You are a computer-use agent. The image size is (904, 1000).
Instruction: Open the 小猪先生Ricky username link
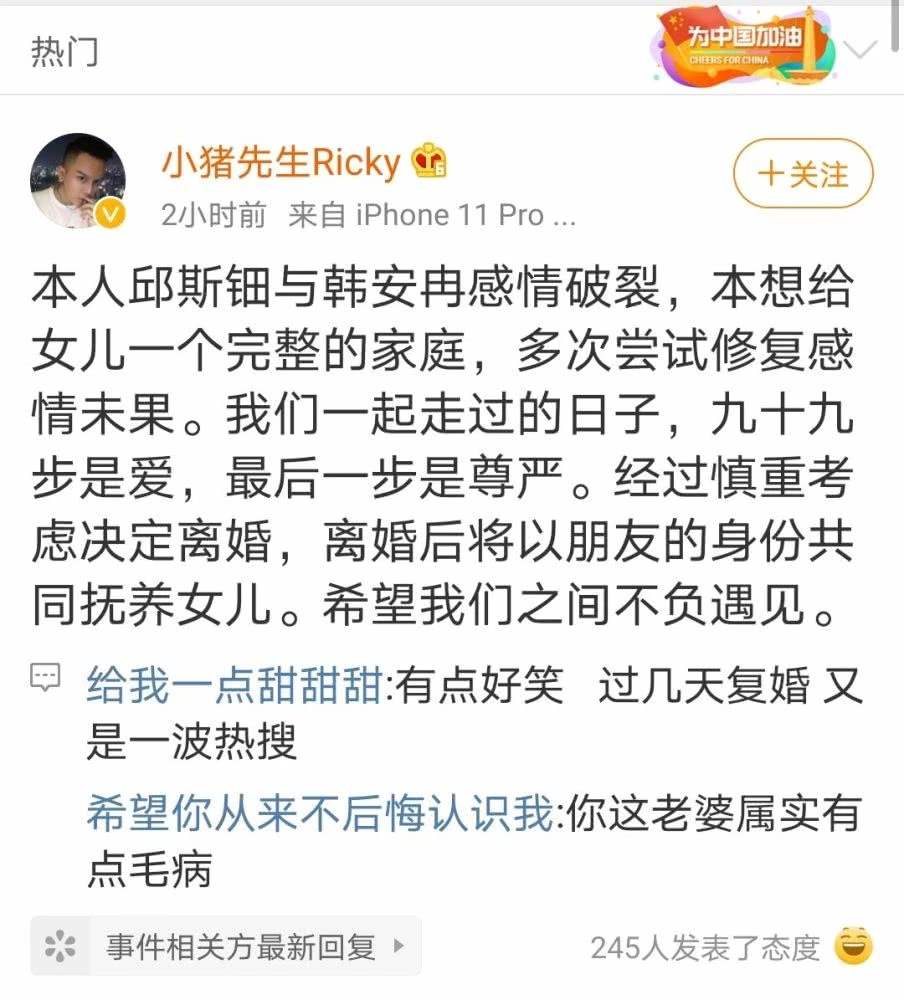(281, 163)
